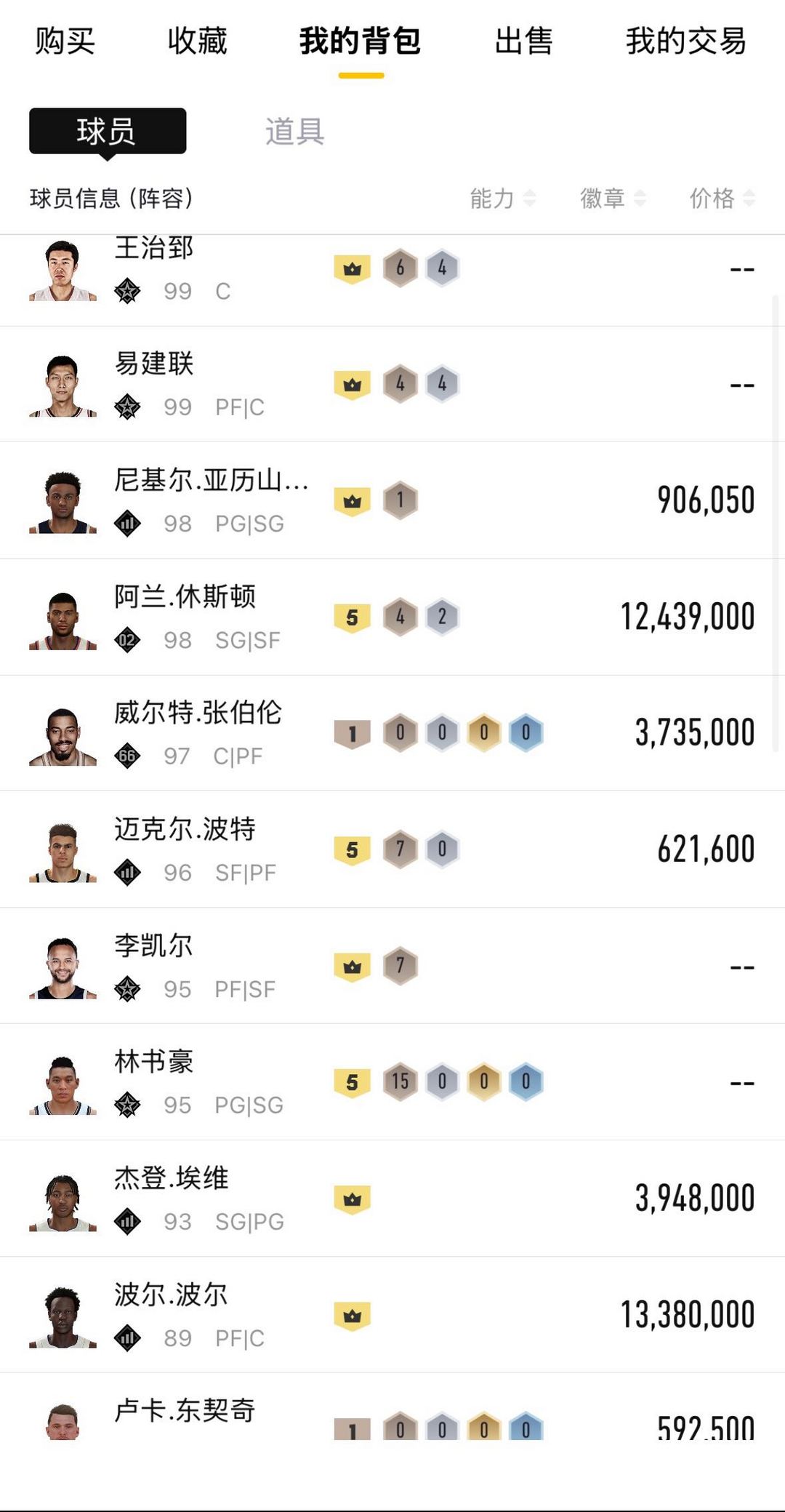The image size is (785, 1512).
Task: Open the 购买 page
Action: click(x=63, y=42)
